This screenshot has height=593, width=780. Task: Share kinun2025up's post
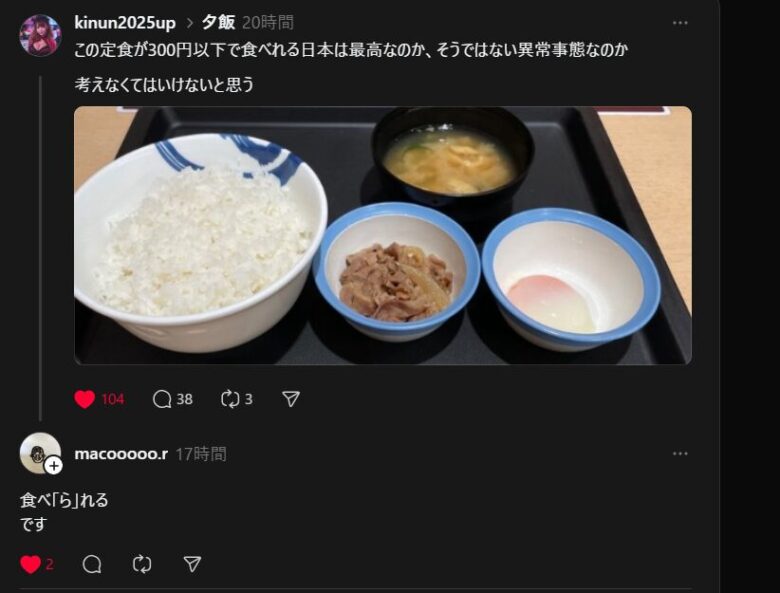click(291, 399)
